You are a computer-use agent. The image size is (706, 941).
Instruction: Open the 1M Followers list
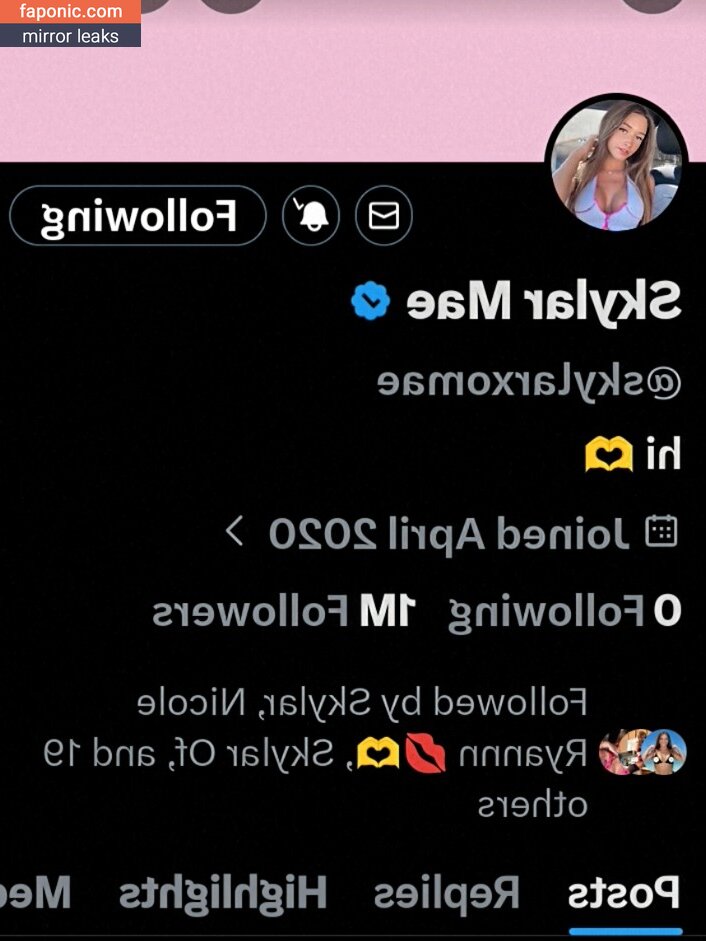point(283,611)
